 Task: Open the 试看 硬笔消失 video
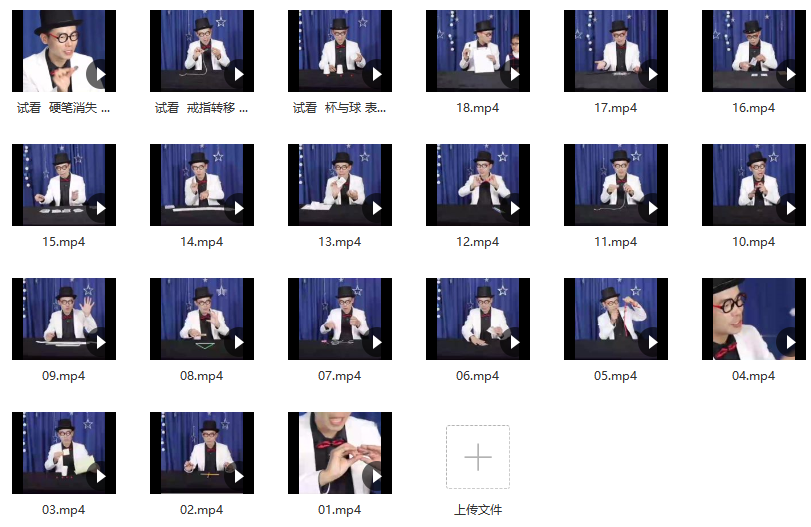tap(64, 51)
